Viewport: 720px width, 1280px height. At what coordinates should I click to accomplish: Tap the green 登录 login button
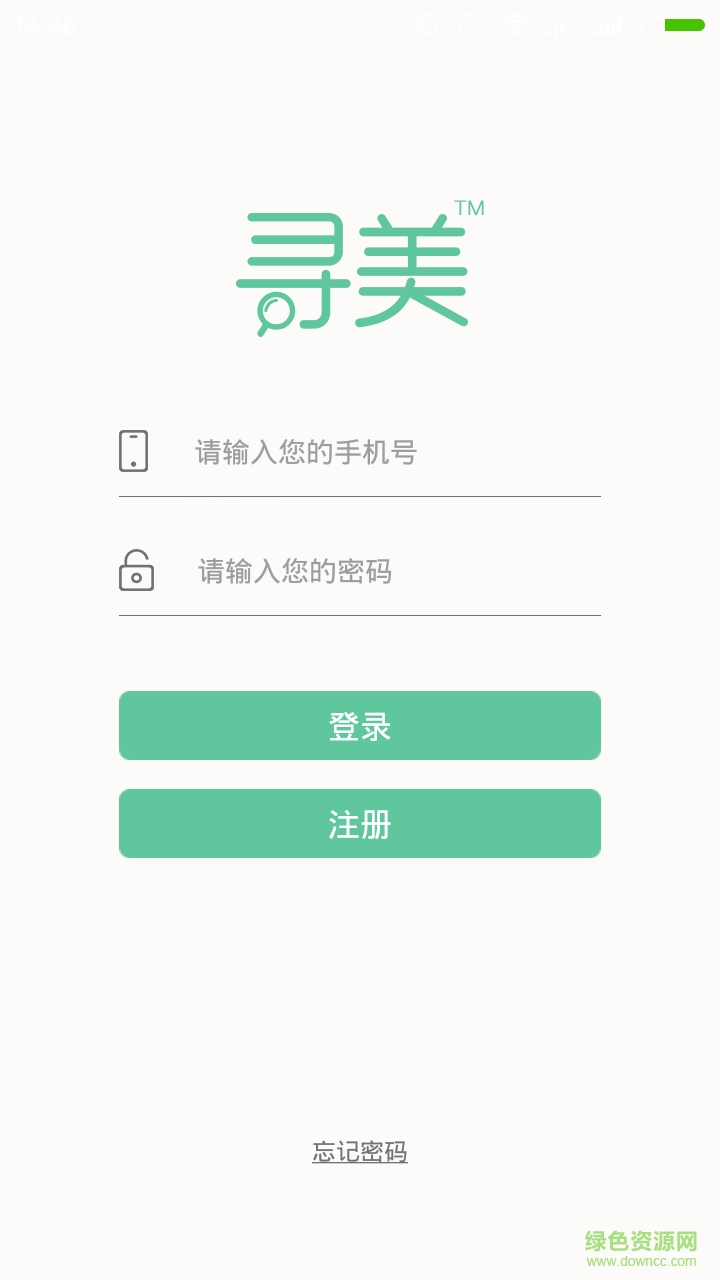pos(360,726)
